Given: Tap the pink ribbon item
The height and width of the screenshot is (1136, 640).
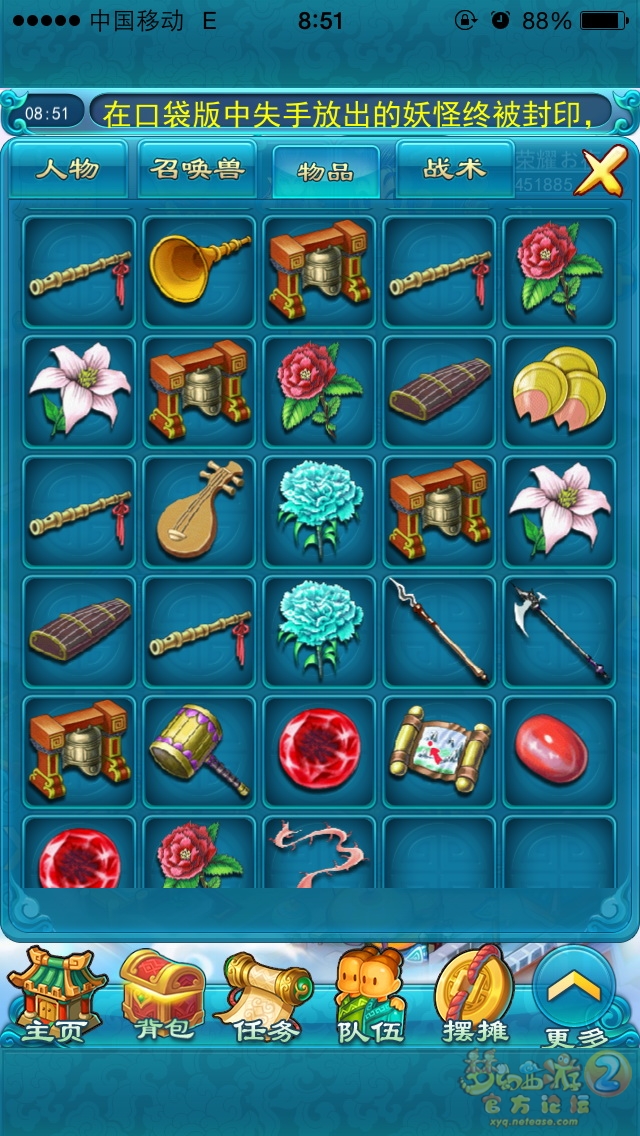Looking at the screenshot, I should (x=319, y=852).
